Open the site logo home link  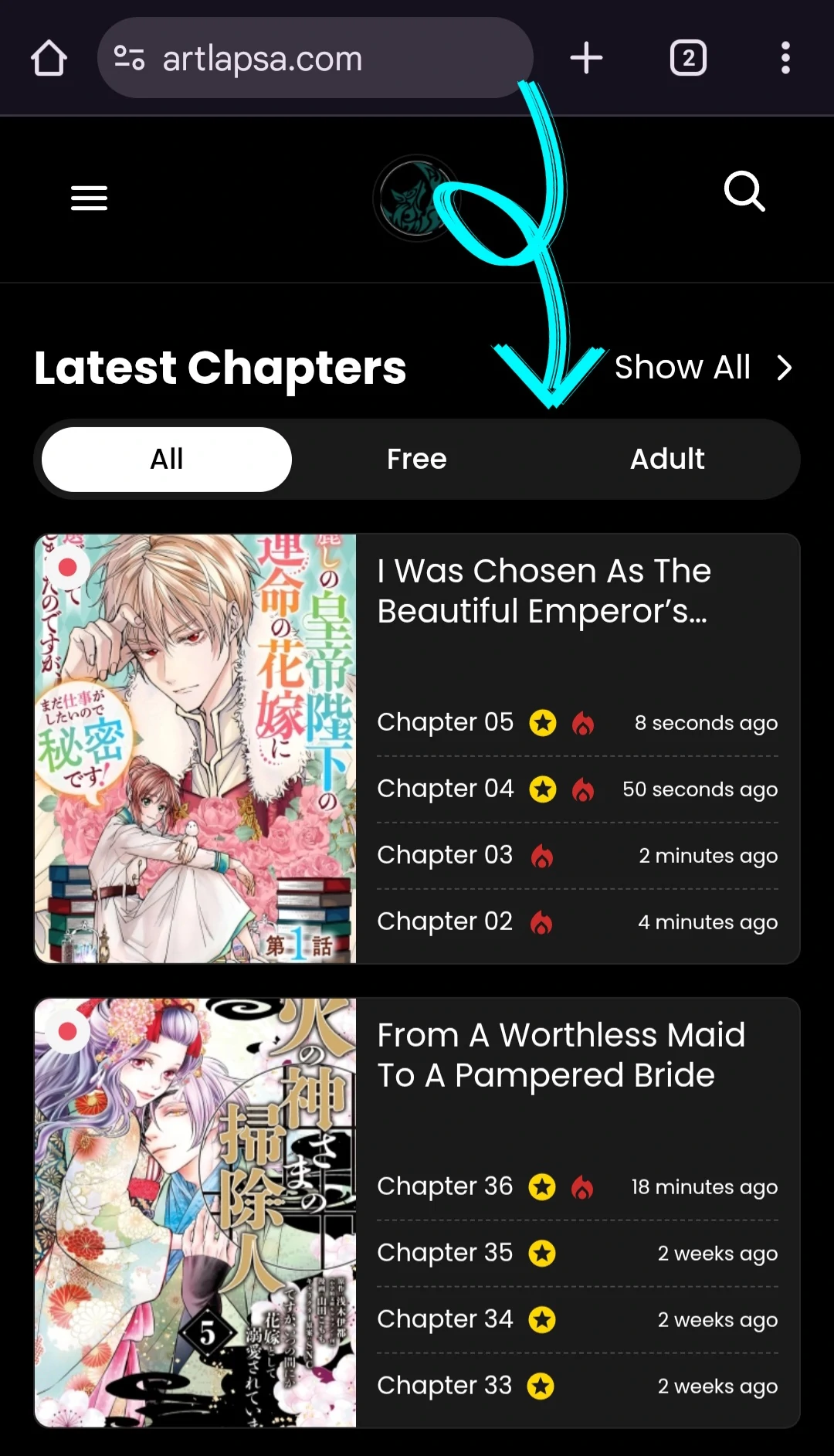coord(416,199)
